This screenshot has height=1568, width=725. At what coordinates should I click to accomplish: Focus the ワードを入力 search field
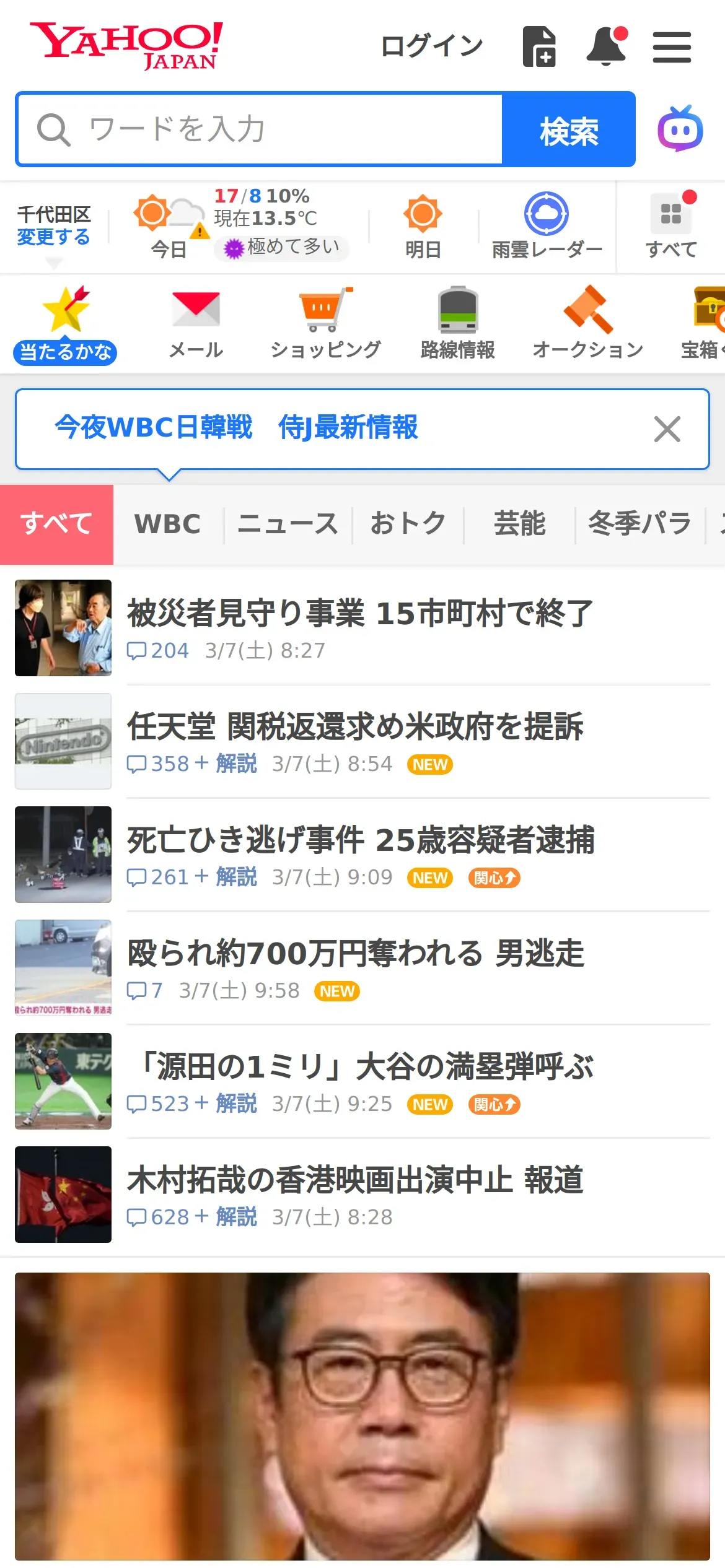coord(260,129)
